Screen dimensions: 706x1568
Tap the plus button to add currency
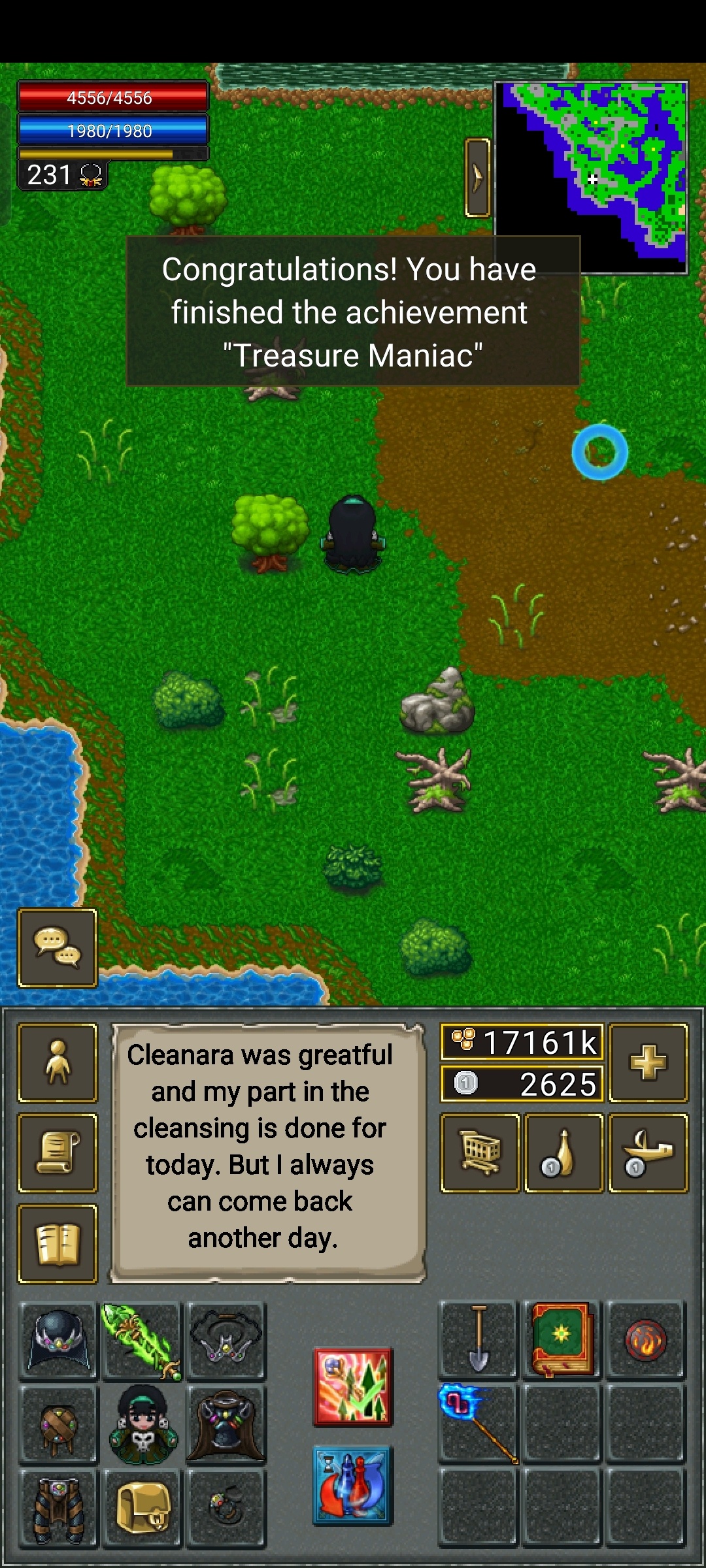(x=648, y=1062)
